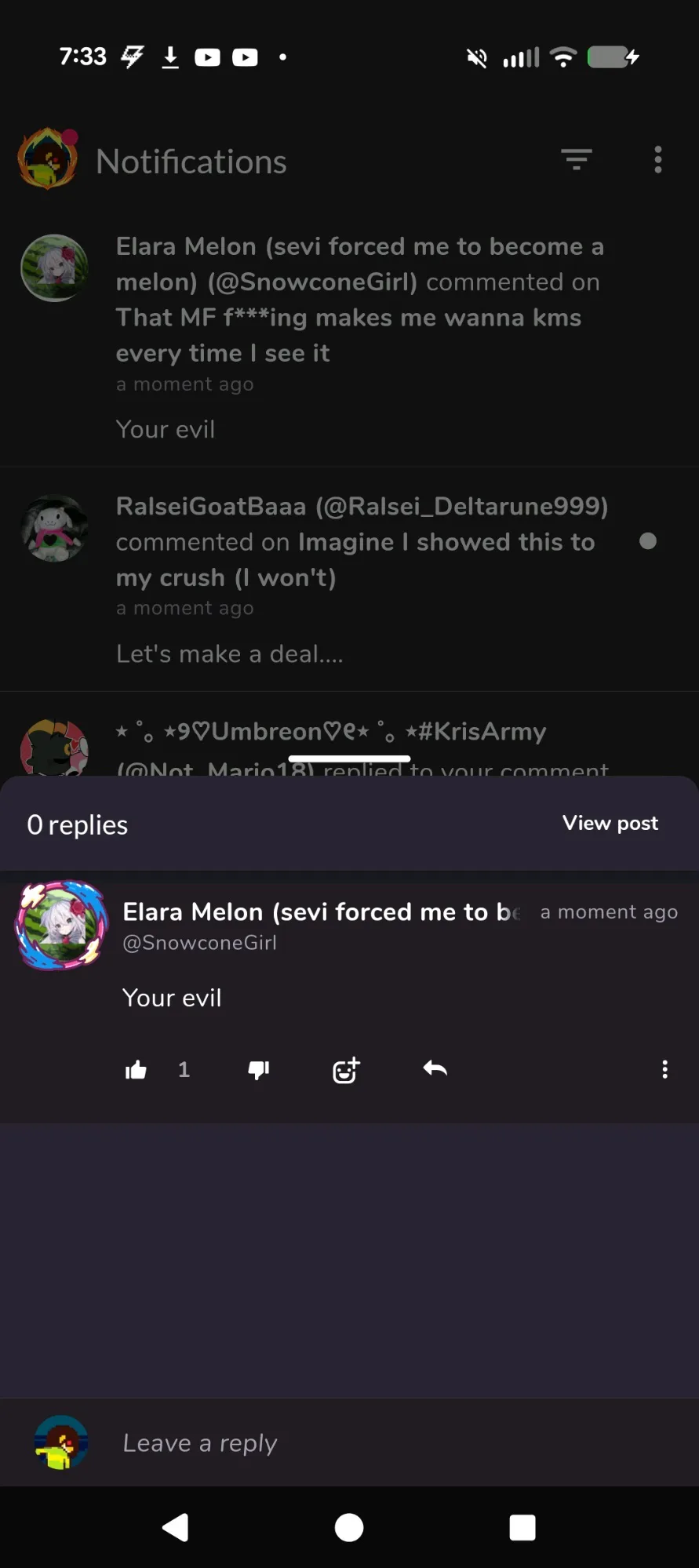The height and width of the screenshot is (1568, 699).
Task: Open more options for the comment
Action: (664, 1070)
